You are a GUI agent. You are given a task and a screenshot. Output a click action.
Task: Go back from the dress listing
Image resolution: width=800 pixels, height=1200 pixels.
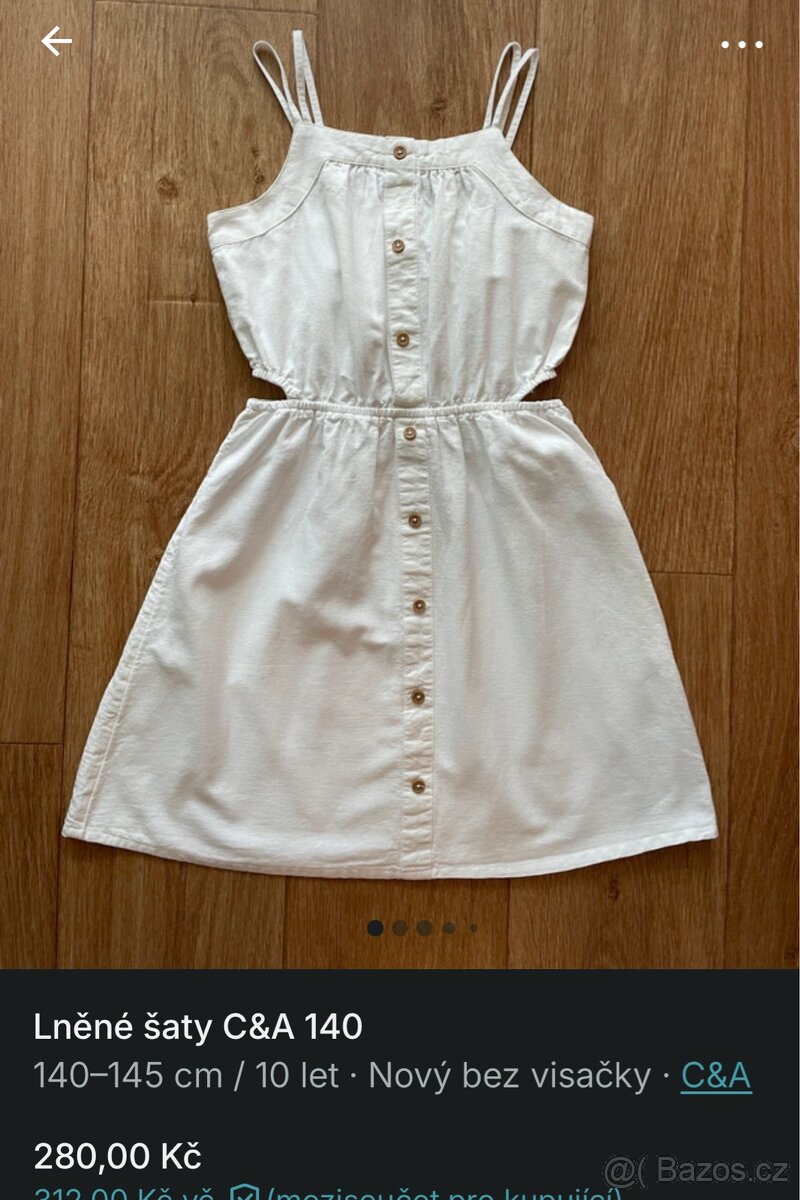tap(56, 42)
